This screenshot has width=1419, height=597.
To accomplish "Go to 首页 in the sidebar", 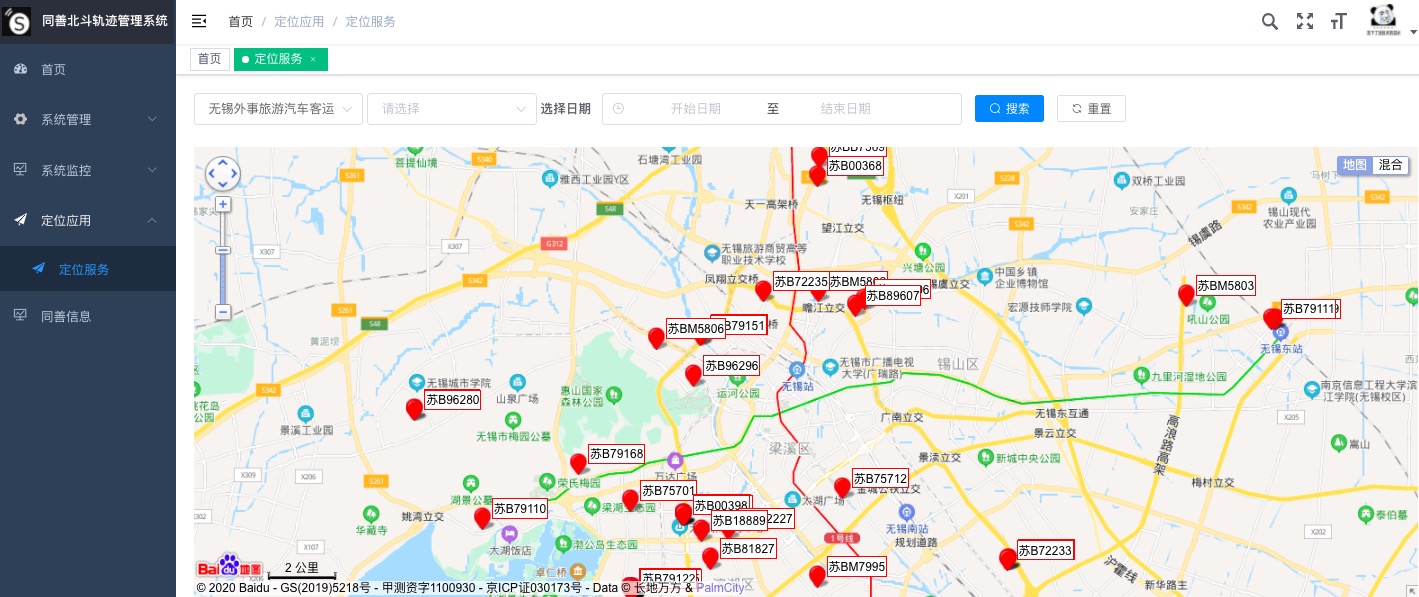I will 54,69.
